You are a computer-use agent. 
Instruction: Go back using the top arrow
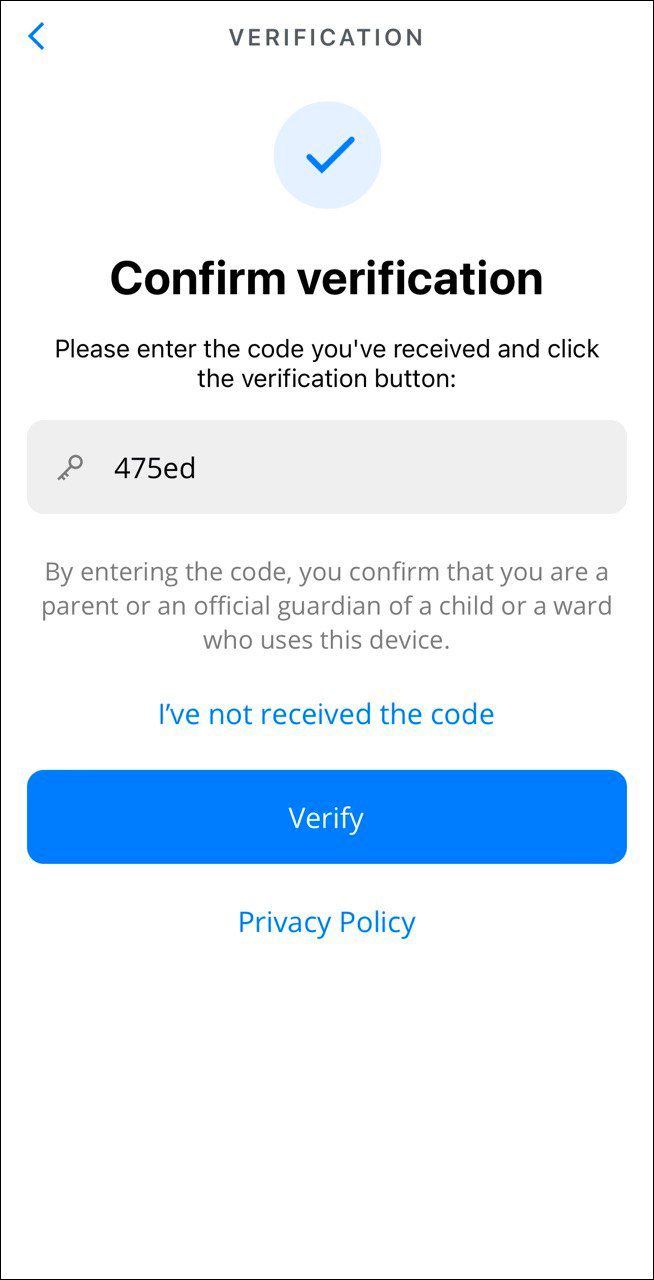point(37,37)
